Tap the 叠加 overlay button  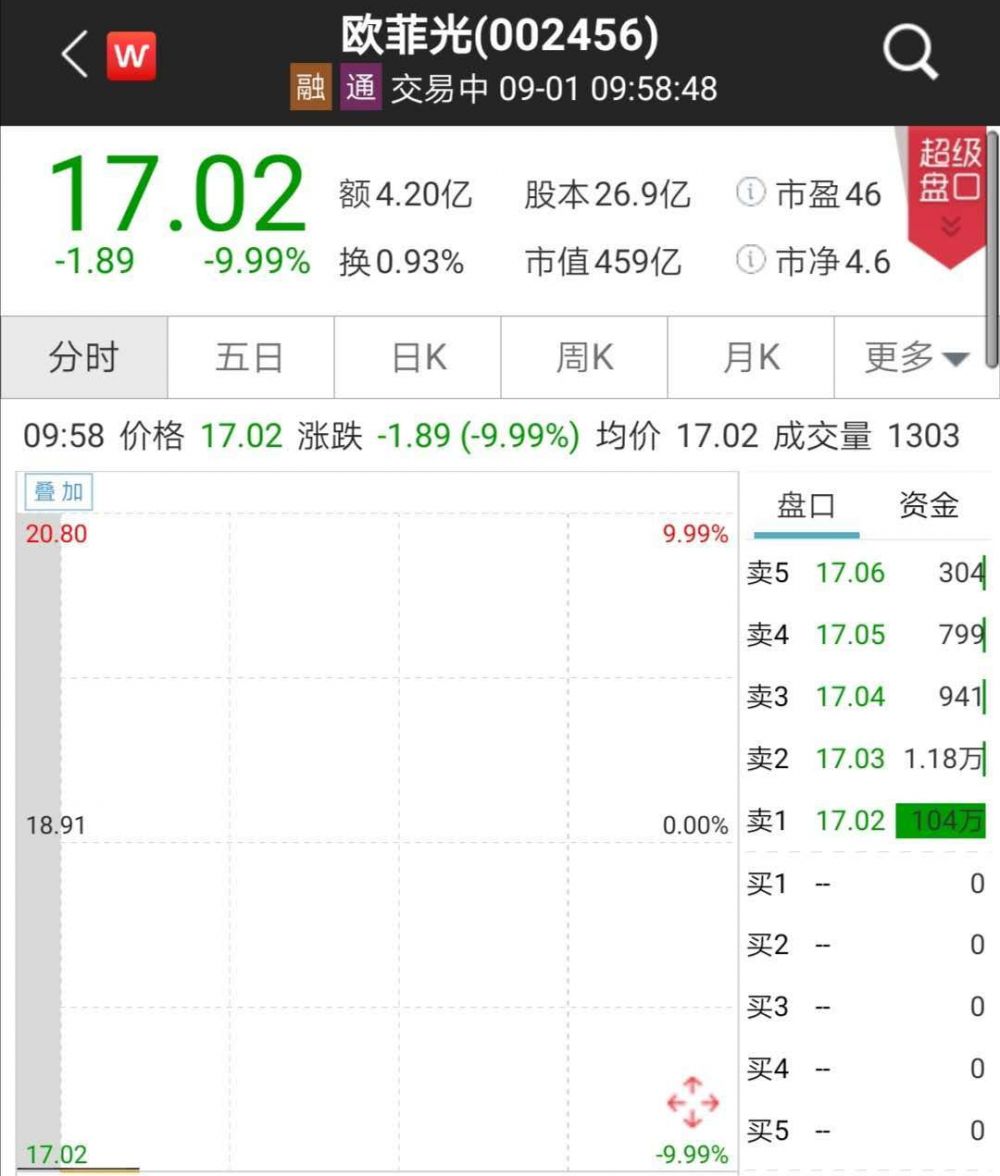click(58, 491)
